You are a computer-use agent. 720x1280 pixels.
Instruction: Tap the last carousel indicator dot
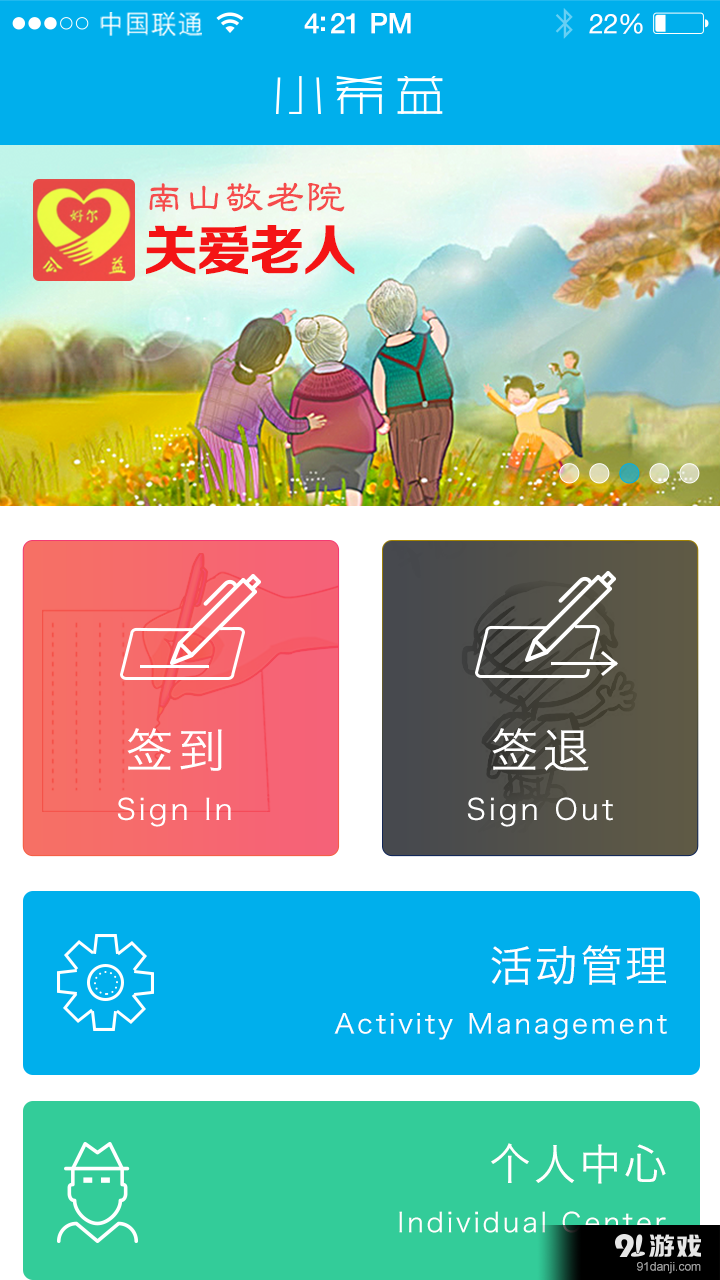point(689,474)
